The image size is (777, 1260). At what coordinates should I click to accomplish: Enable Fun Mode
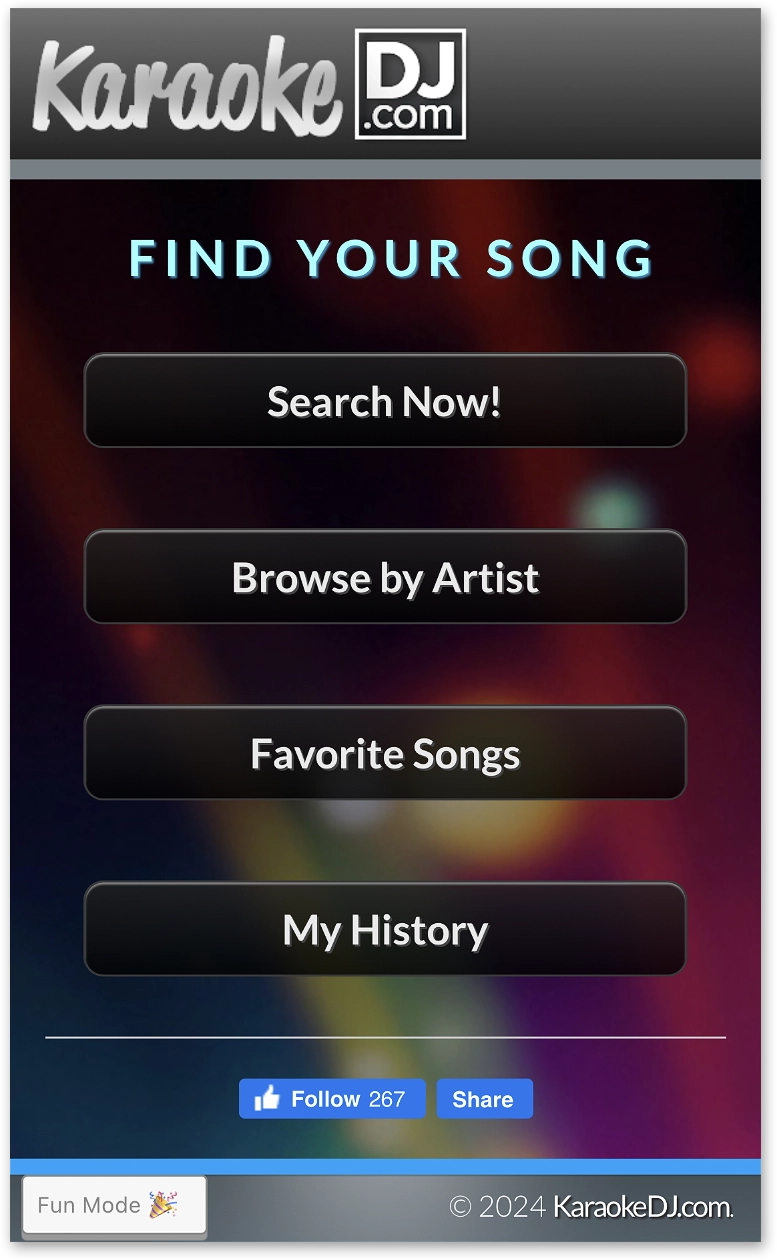click(x=114, y=1205)
